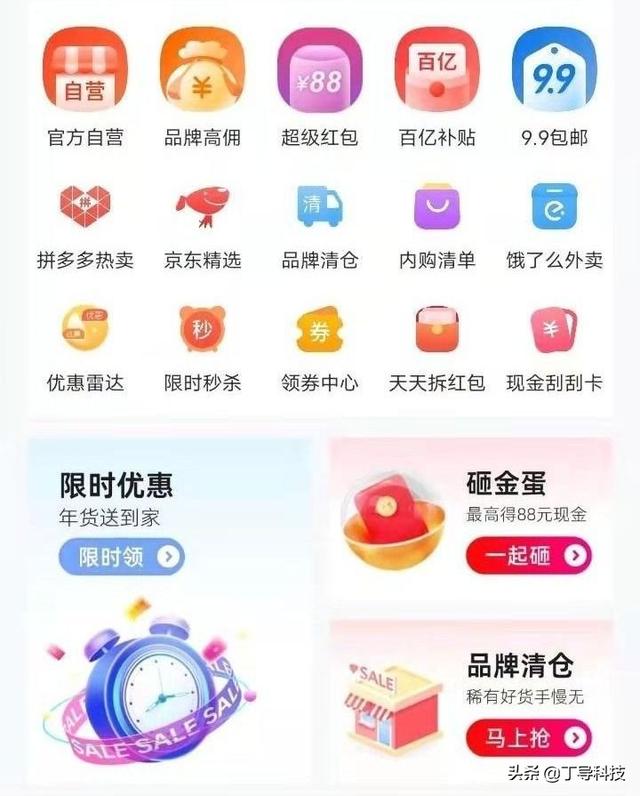The width and height of the screenshot is (640, 796).
Task: Open the 品牌清仓 truck icon shortcut
Action: [x=319, y=207]
